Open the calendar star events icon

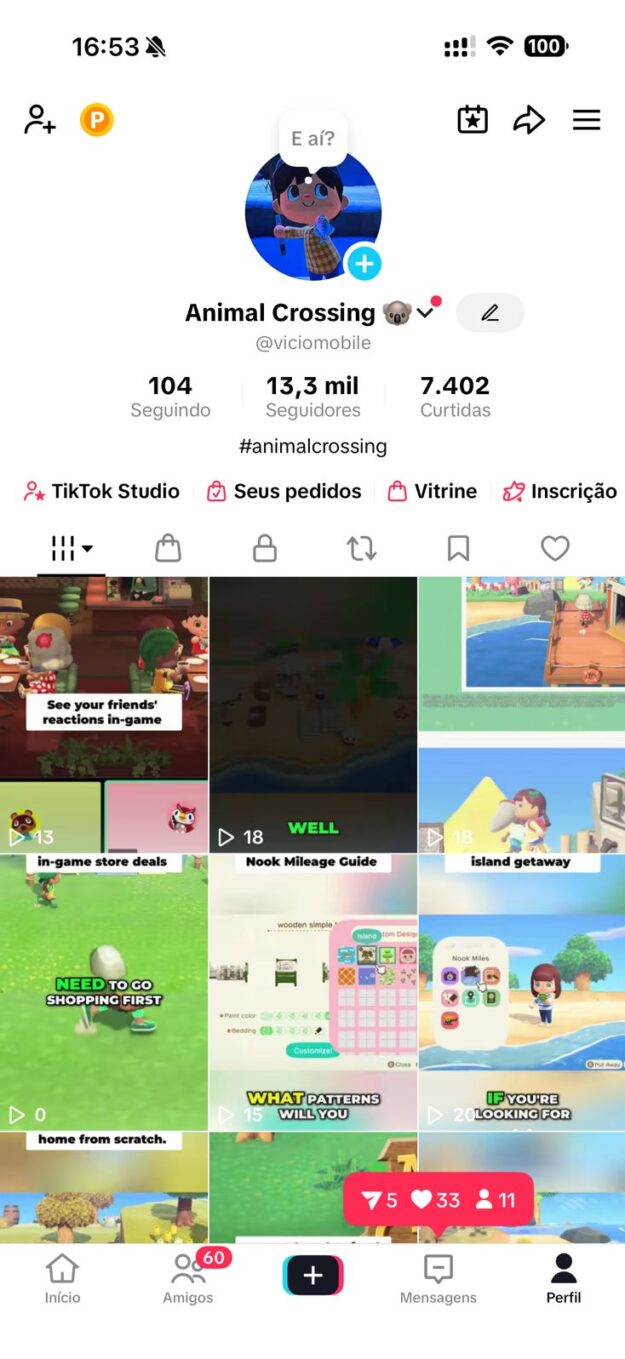(x=472, y=120)
